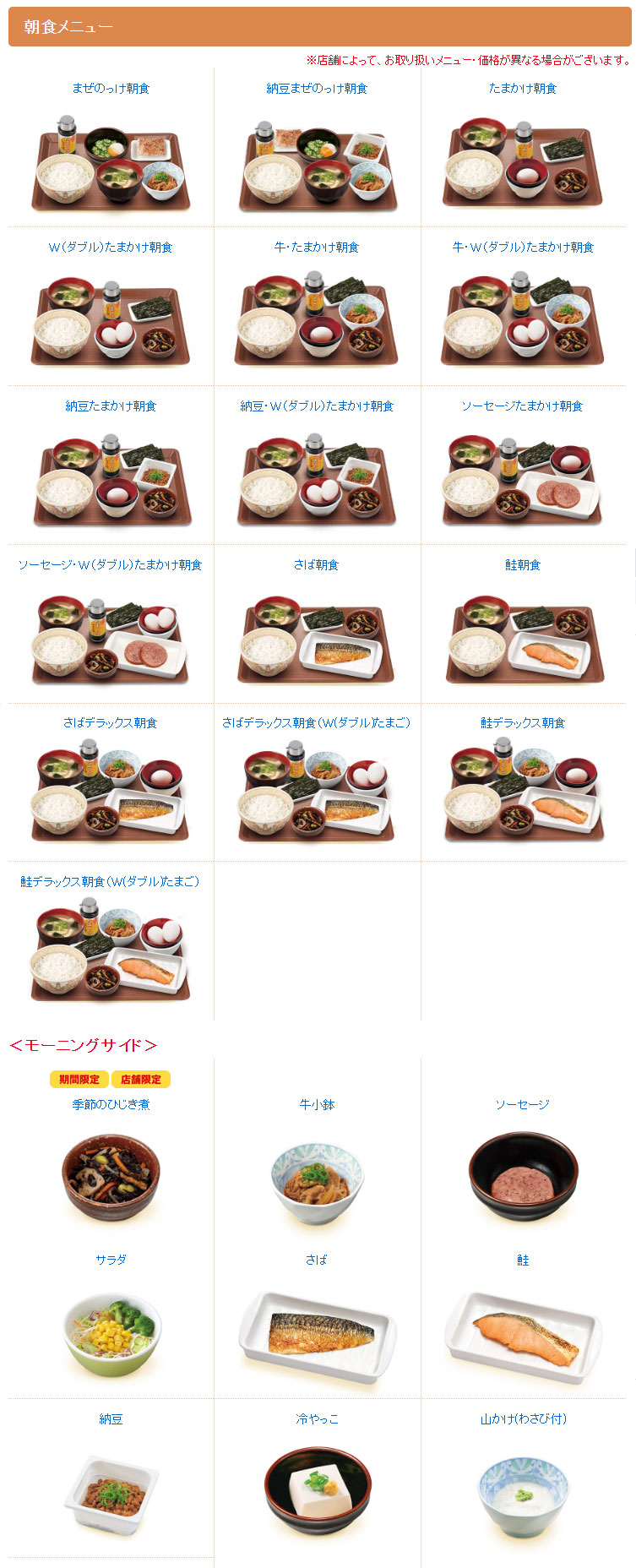The width and height of the screenshot is (636, 1568).
Task: Open the 季節のひじき煮 side dish
Action: 111,1105
